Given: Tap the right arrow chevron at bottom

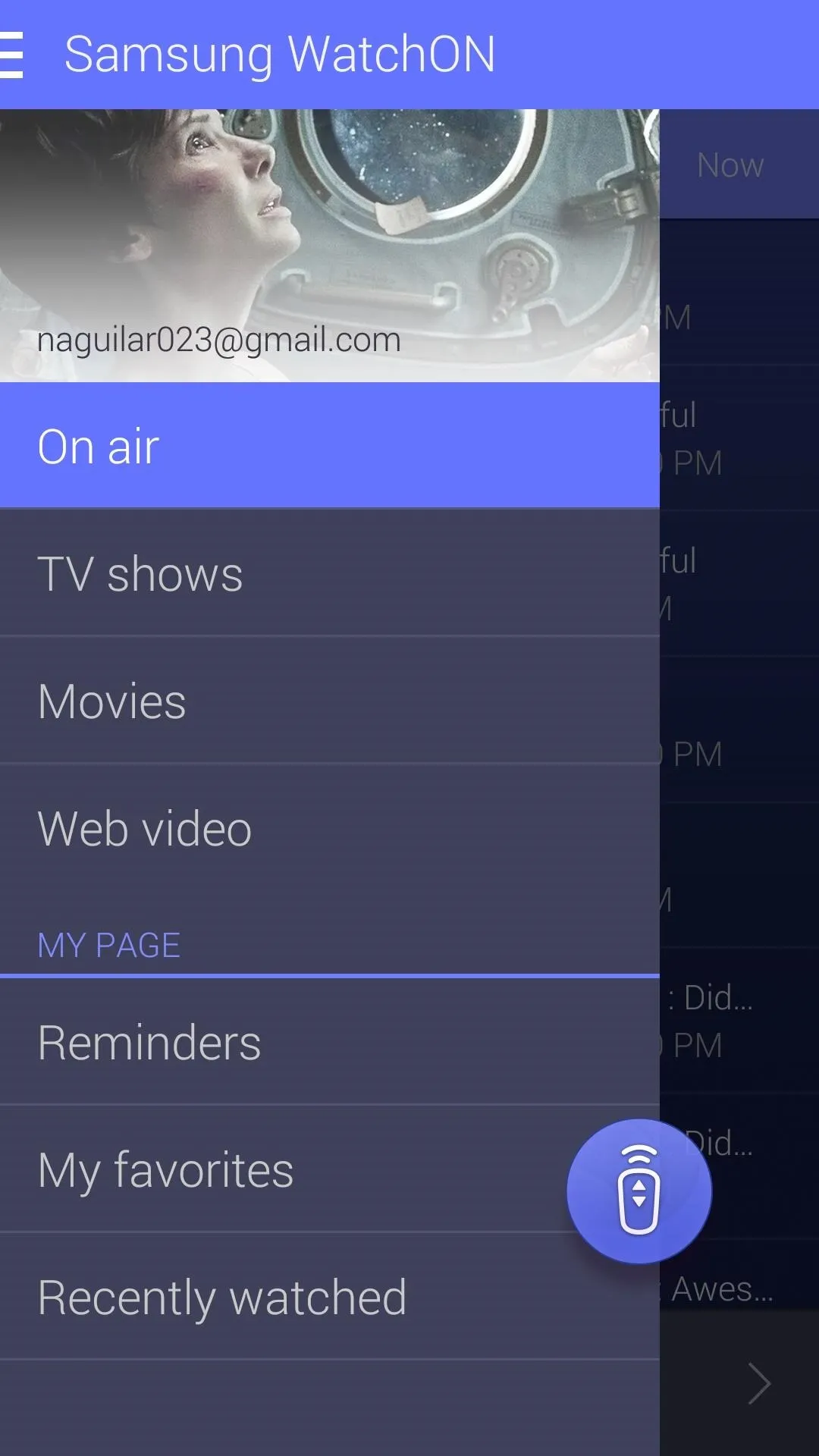Looking at the screenshot, I should point(759,1383).
